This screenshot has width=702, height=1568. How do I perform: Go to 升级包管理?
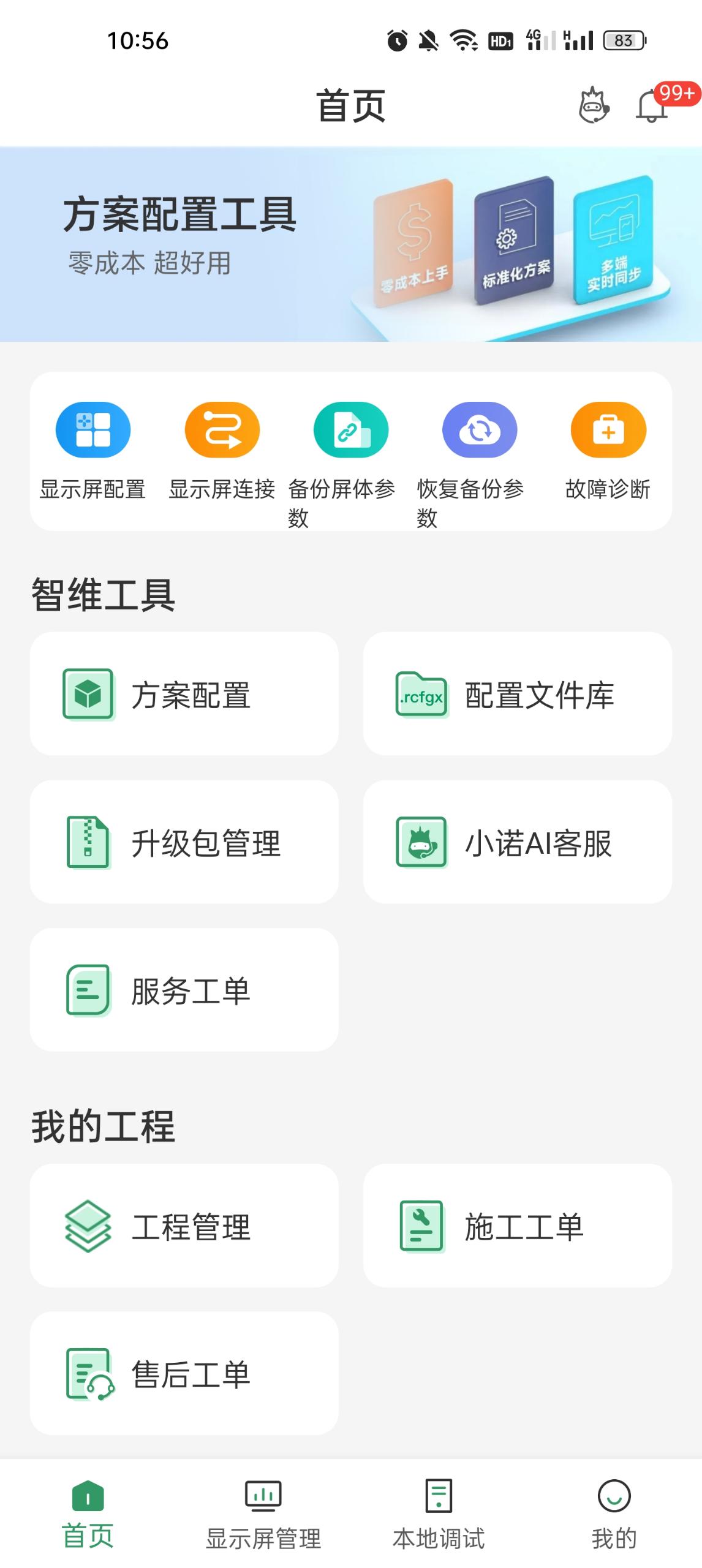point(184,842)
